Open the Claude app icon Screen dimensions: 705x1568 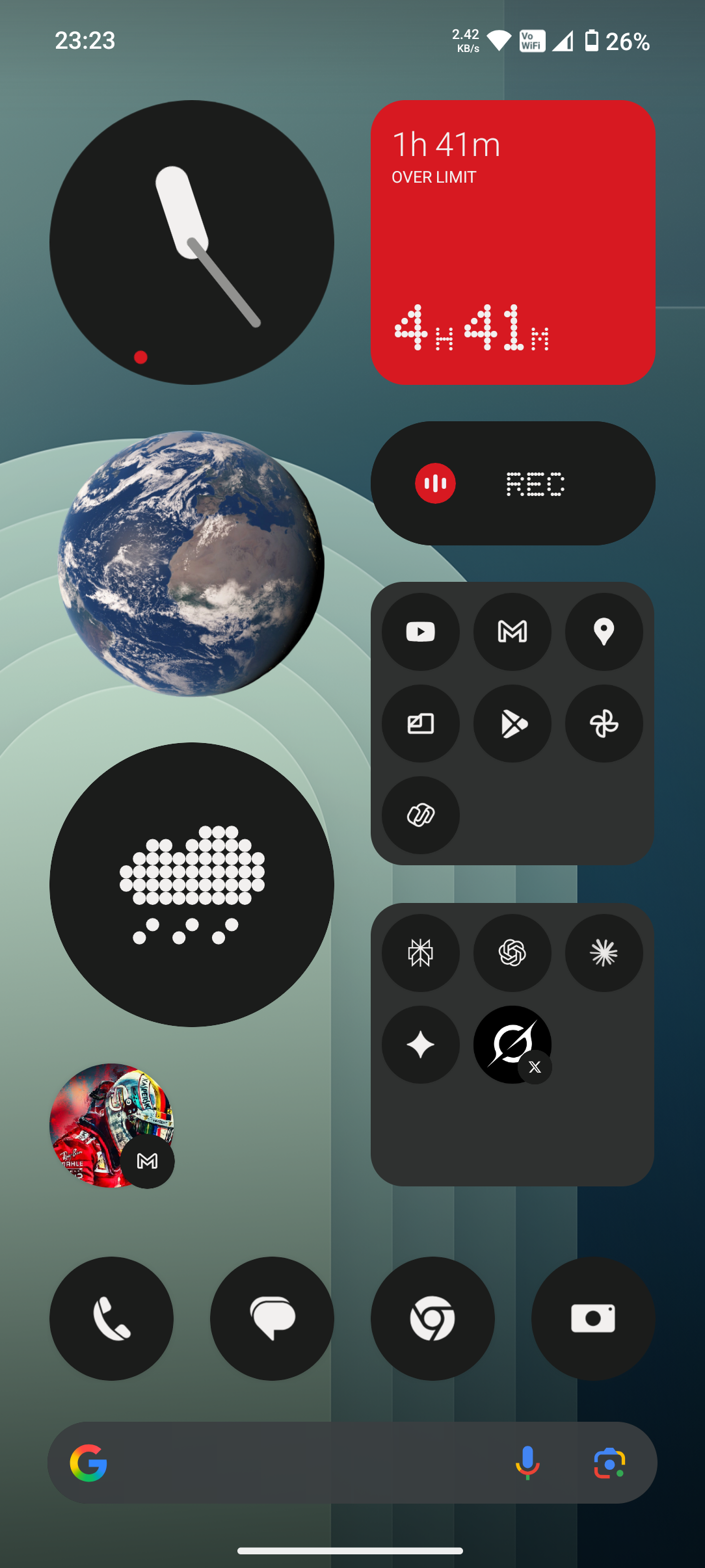[x=604, y=953]
